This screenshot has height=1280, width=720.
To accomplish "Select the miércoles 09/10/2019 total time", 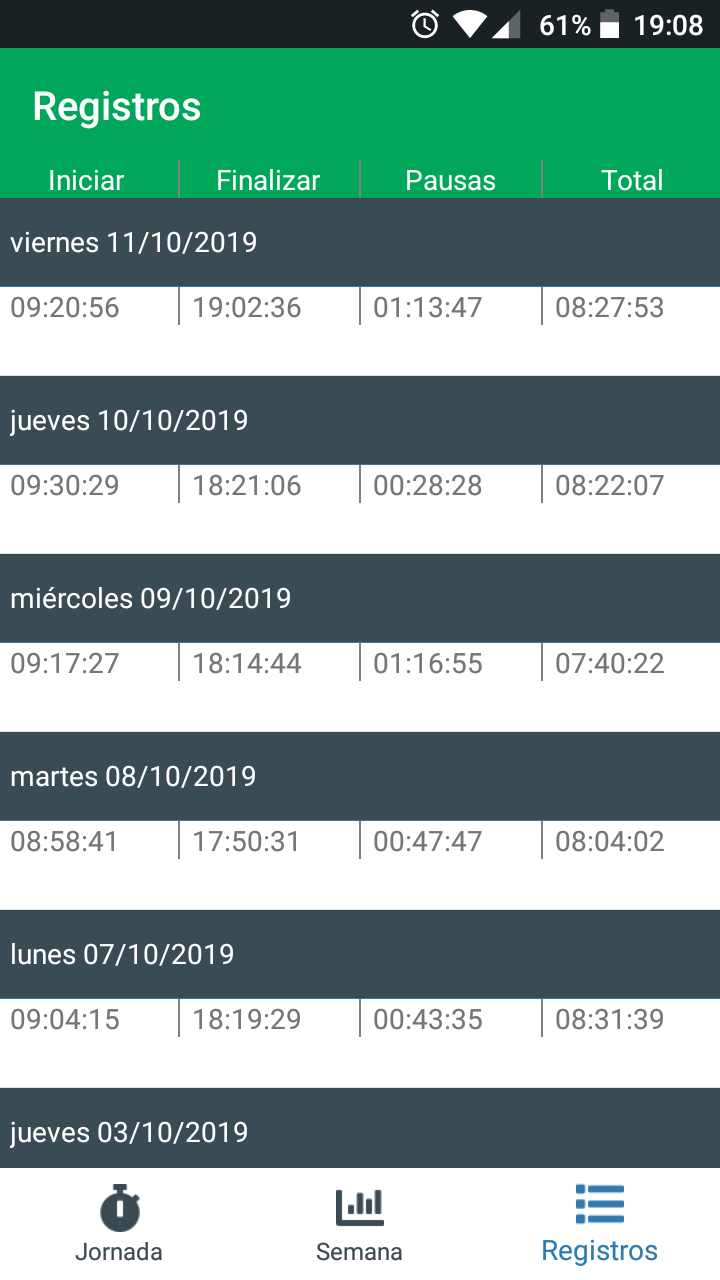I will click(610, 662).
